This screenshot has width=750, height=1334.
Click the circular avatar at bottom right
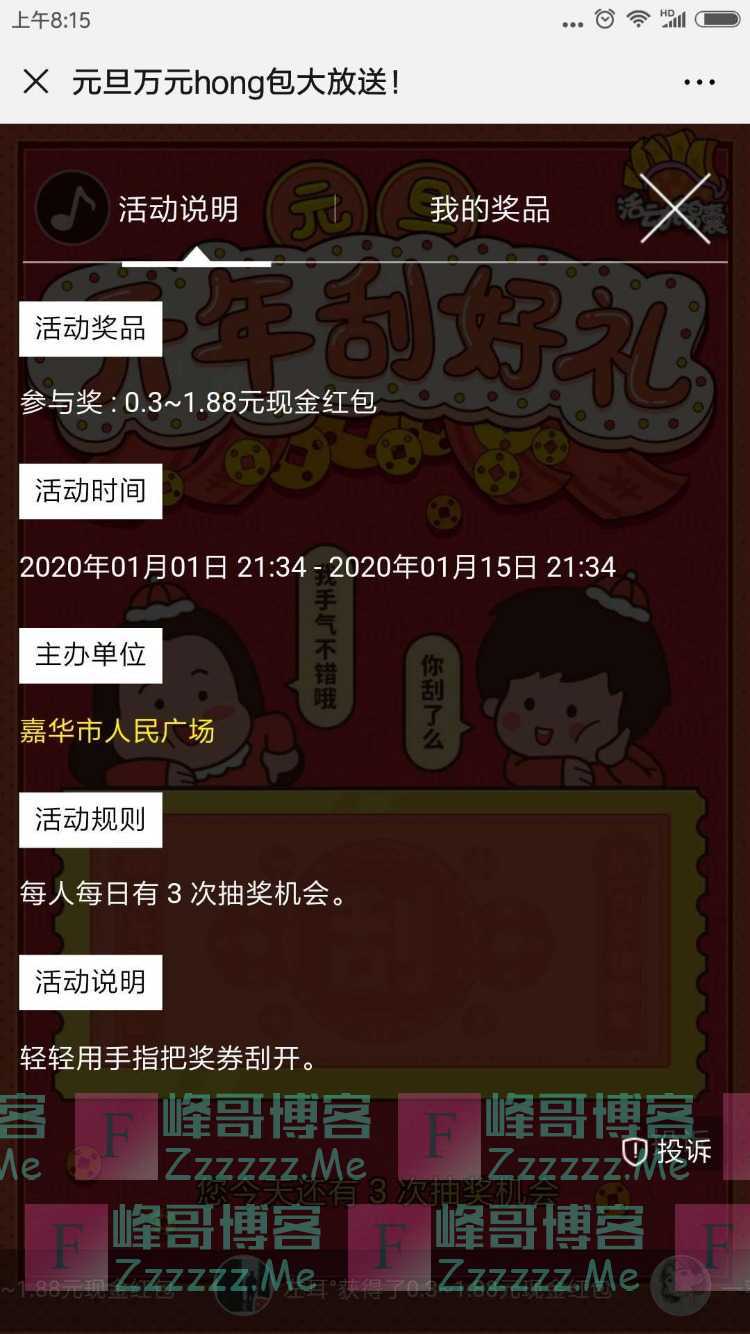[x=681, y=1286]
